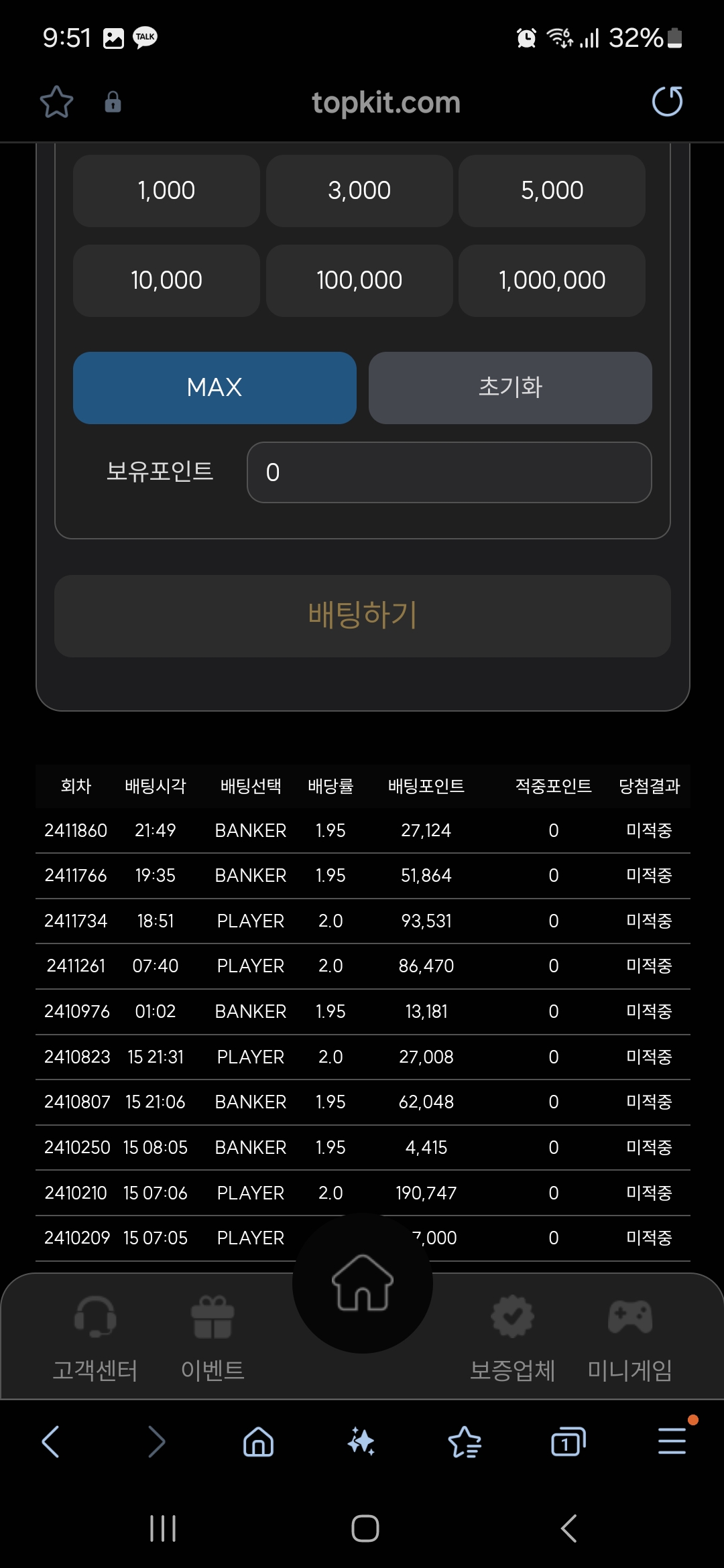Select the 100,000 amount button

click(359, 280)
